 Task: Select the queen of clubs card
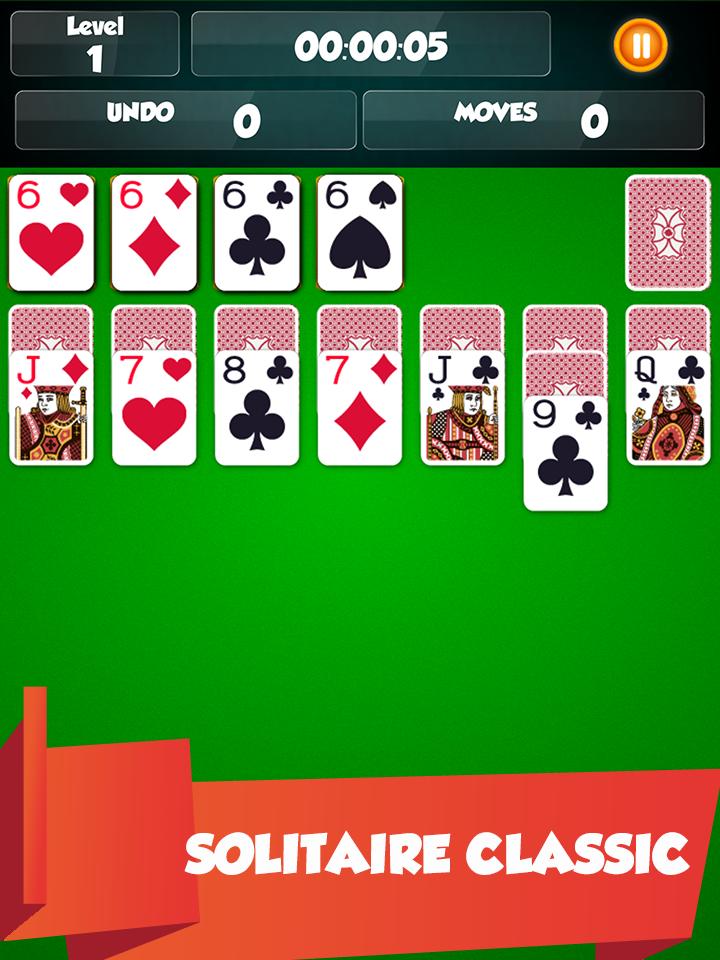(668, 407)
